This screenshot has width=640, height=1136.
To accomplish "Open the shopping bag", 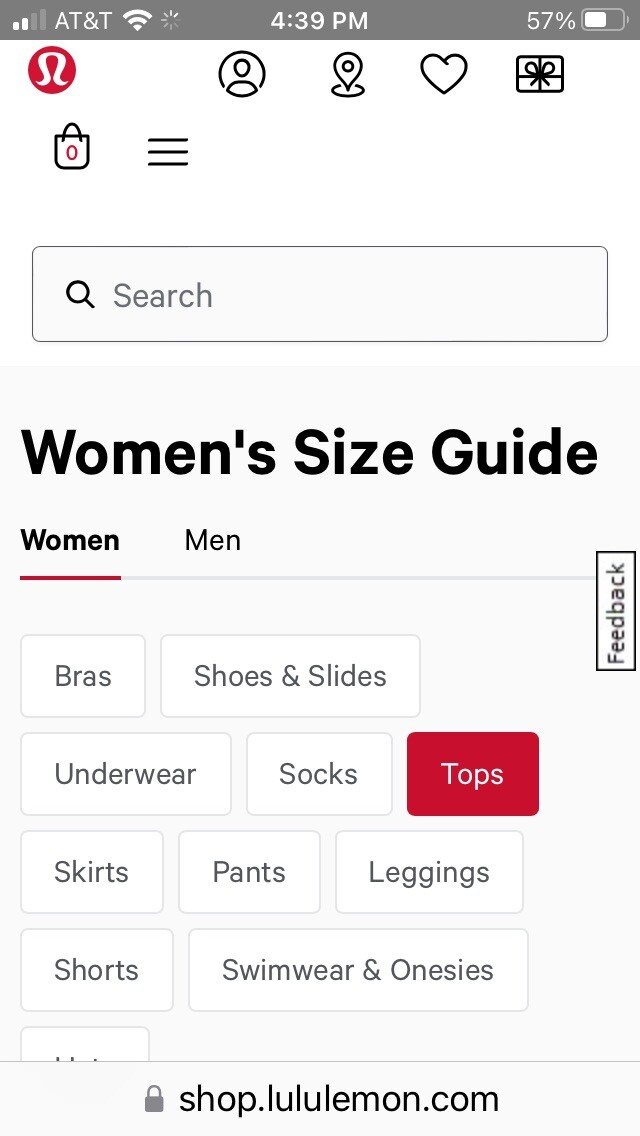I will pyautogui.click(x=72, y=148).
